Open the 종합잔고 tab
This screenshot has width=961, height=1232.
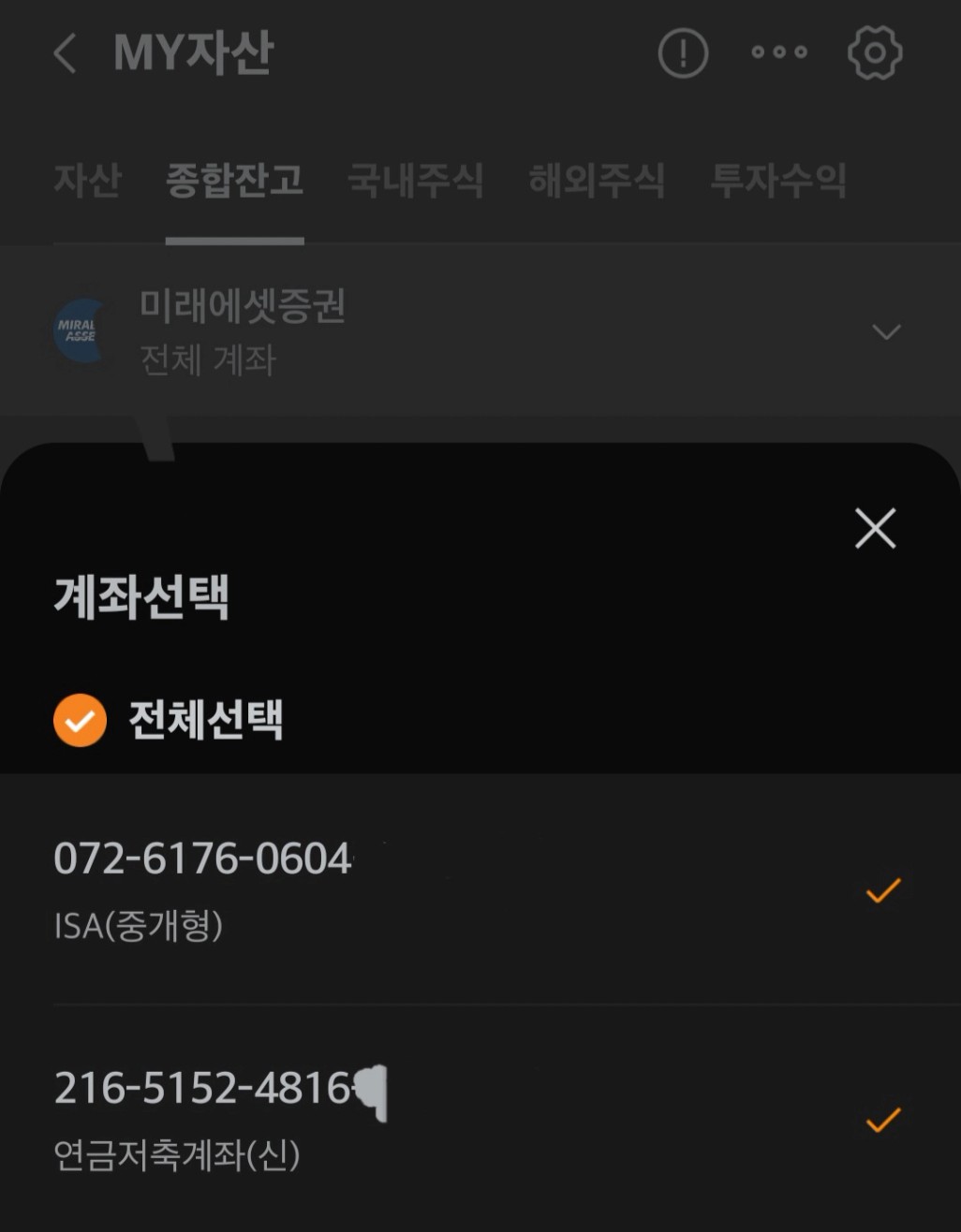coord(234,180)
